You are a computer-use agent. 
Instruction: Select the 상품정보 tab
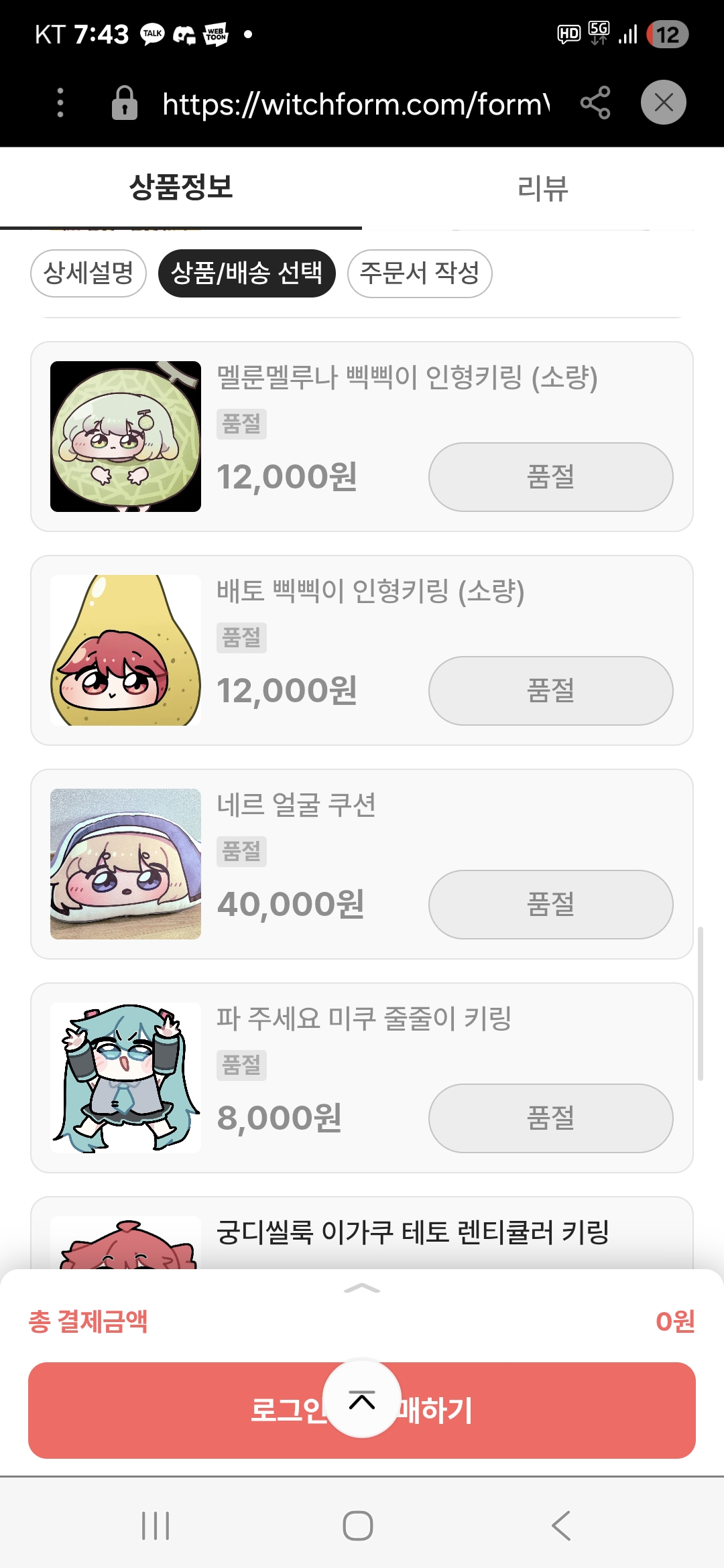click(x=181, y=188)
